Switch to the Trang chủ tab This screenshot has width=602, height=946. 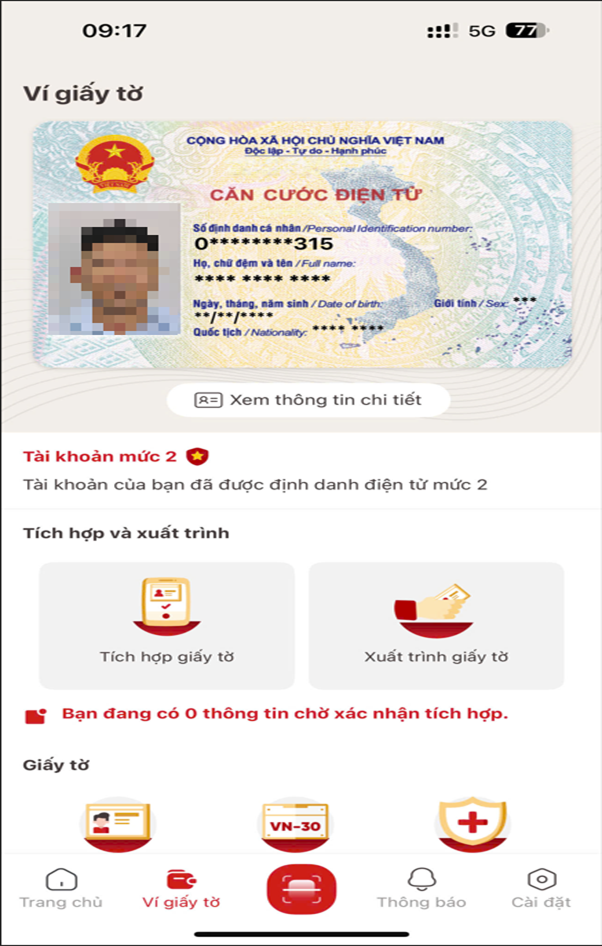coord(61,888)
